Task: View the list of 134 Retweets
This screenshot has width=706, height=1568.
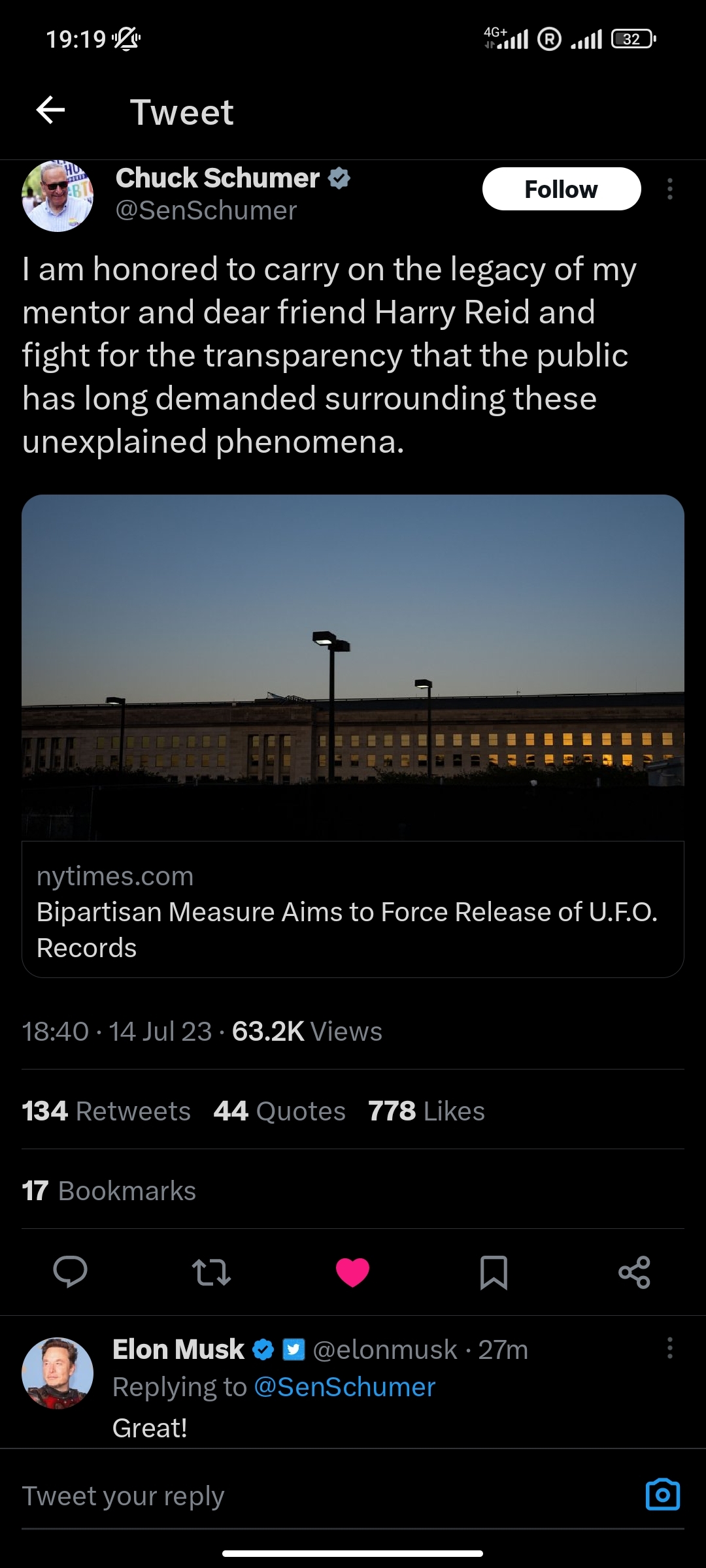Action: (x=106, y=1111)
